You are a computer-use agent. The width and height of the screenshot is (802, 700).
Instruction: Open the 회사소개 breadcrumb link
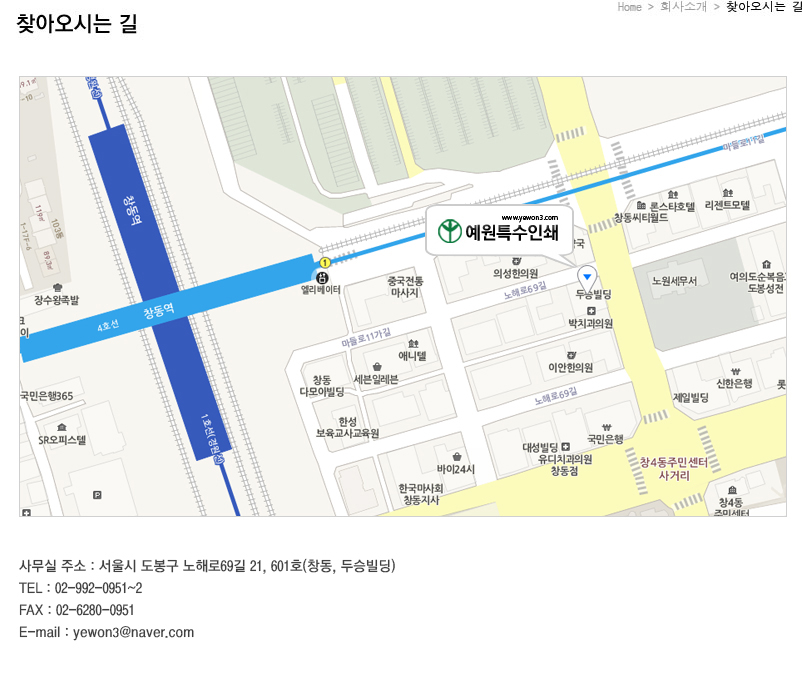[683, 7]
